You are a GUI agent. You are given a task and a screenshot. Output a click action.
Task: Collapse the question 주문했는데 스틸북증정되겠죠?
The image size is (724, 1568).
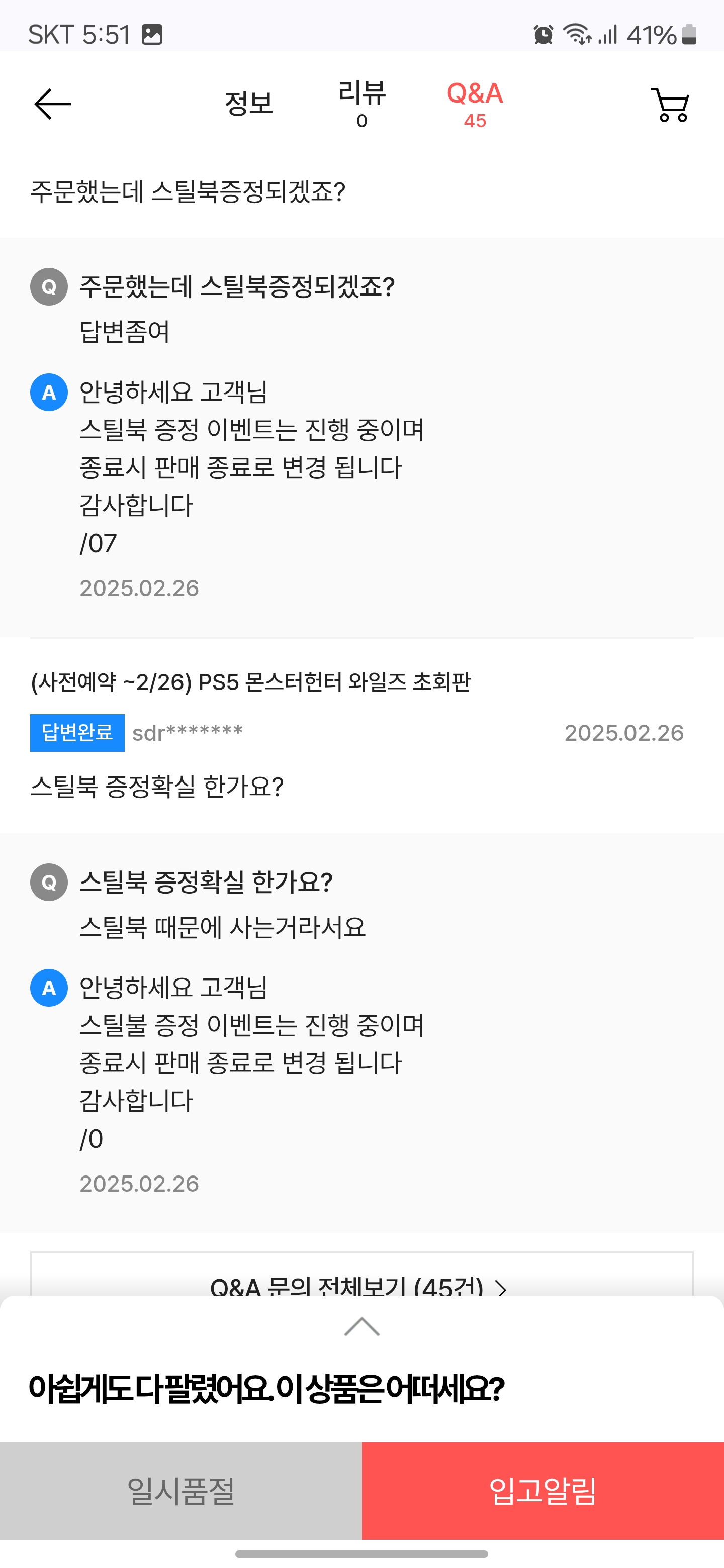click(188, 192)
